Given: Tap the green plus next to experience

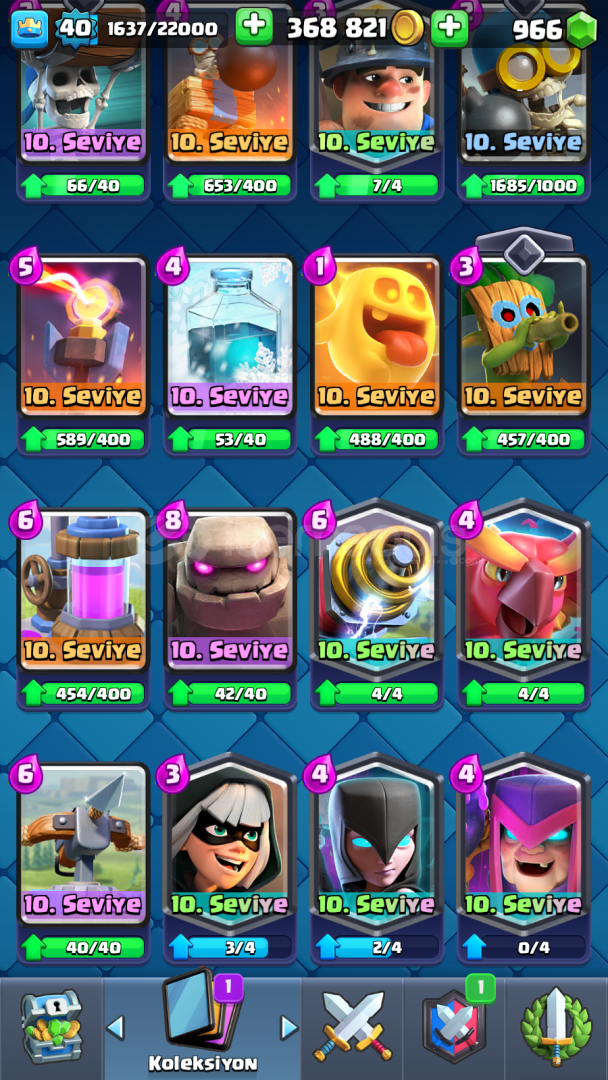Looking at the screenshot, I should pyautogui.click(x=254, y=28).
